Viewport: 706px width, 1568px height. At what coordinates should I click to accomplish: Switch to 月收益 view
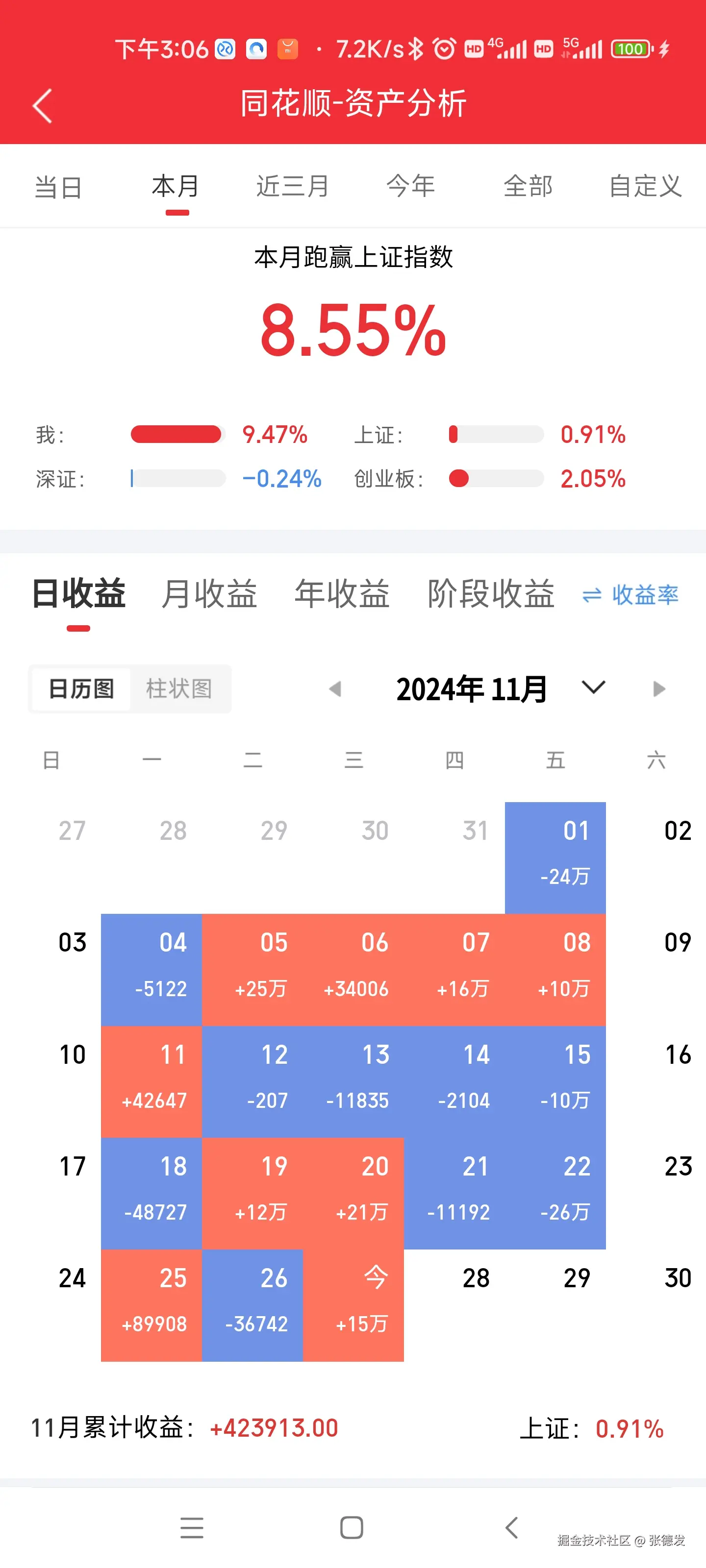(x=209, y=594)
